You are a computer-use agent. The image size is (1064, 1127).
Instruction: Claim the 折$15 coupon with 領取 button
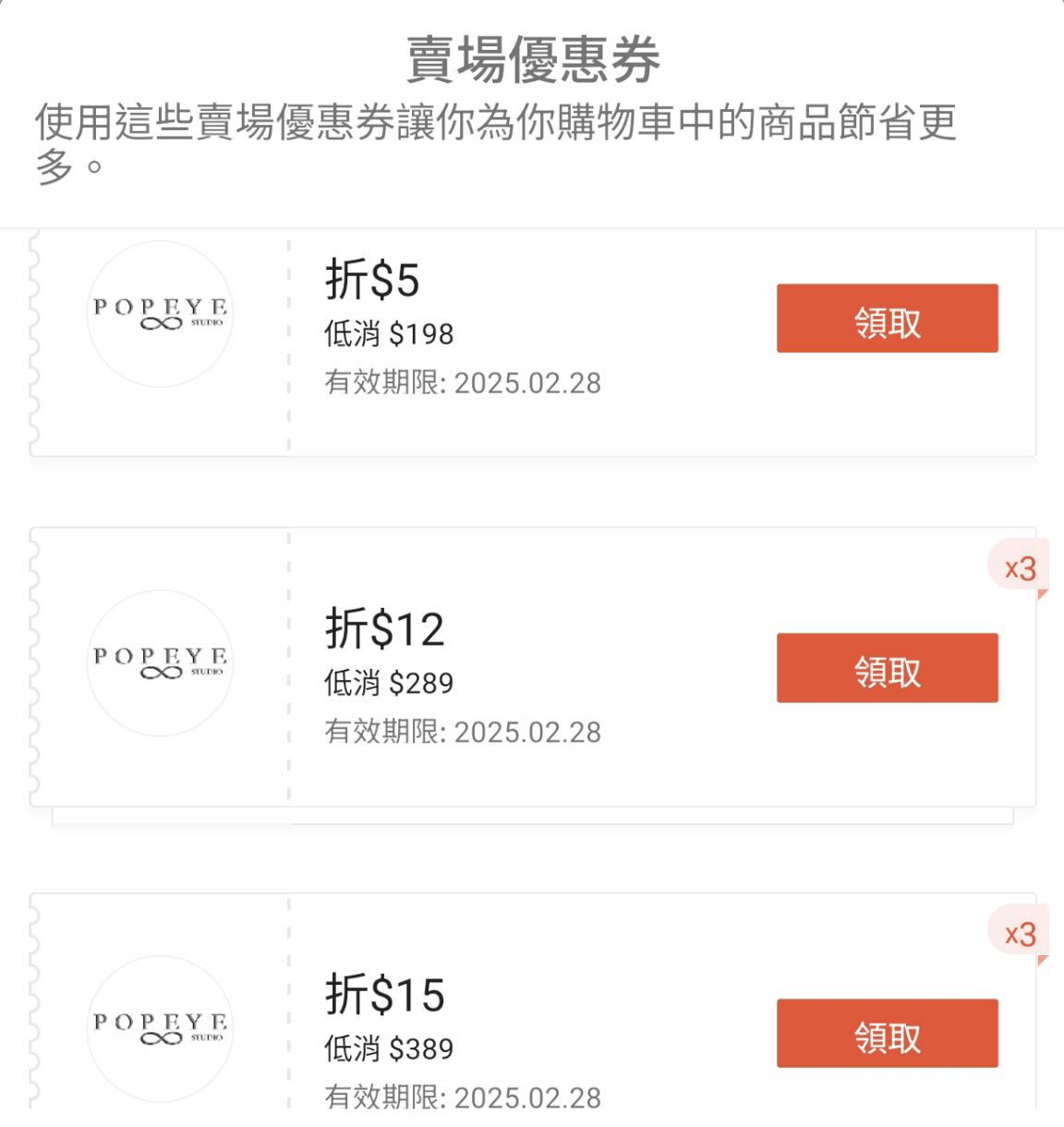pos(887,1034)
